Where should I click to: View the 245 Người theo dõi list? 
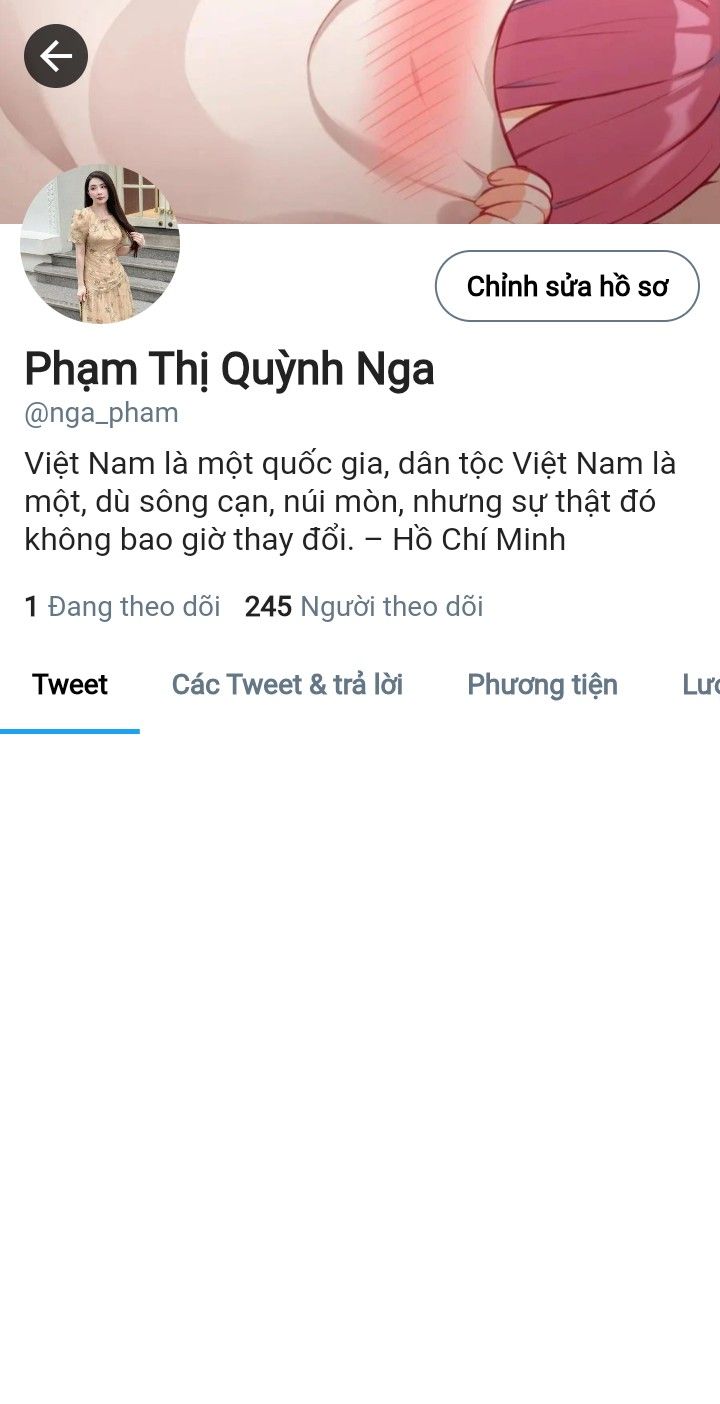[364, 606]
